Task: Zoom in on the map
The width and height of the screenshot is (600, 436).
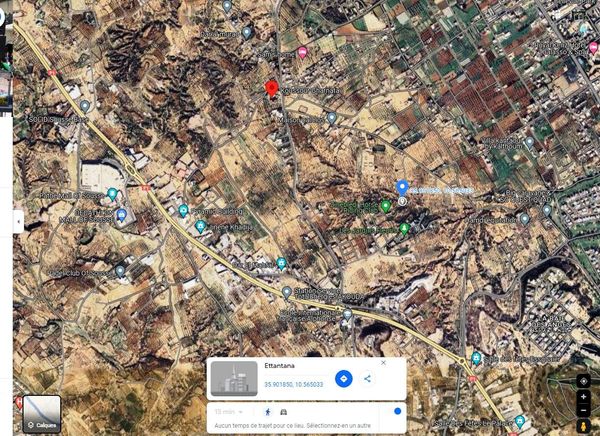Action: [x=583, y=396]
